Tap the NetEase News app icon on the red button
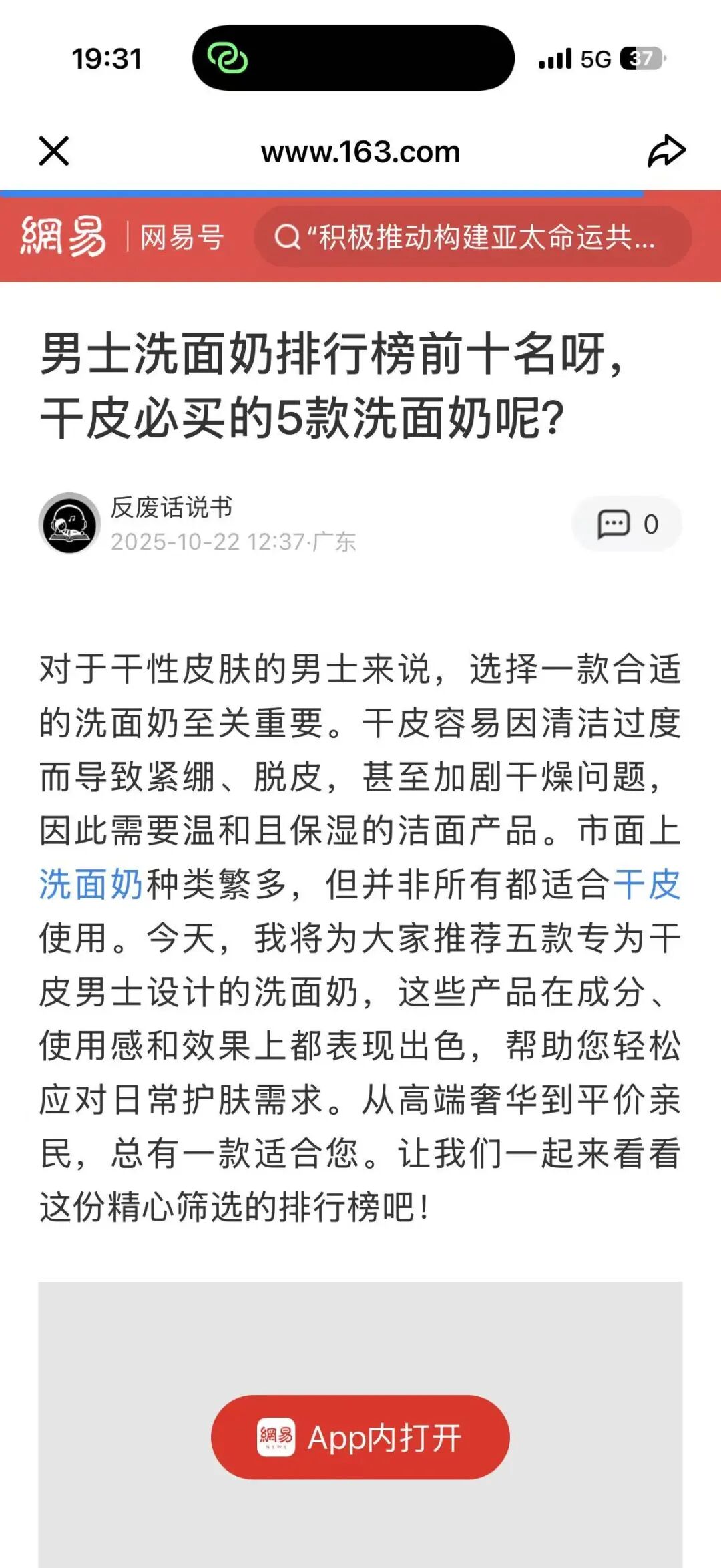 (274, 1436)
